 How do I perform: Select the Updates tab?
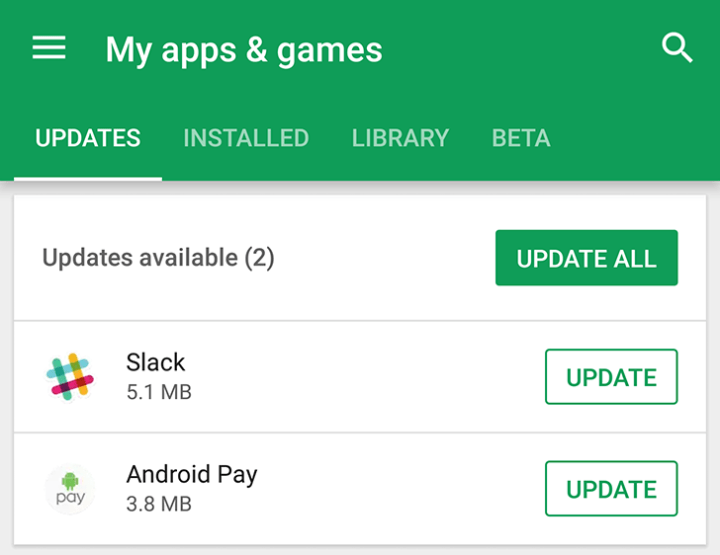click(88, 138)
